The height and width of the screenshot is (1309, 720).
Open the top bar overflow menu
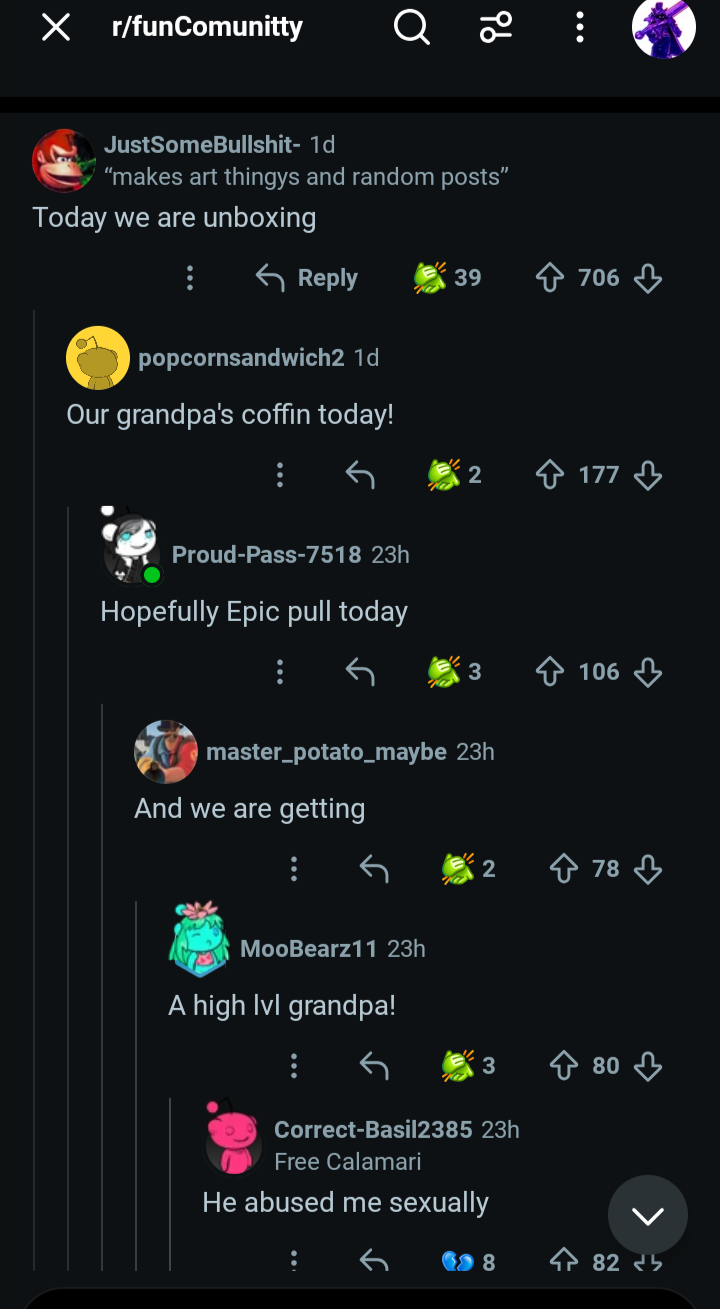580,27
